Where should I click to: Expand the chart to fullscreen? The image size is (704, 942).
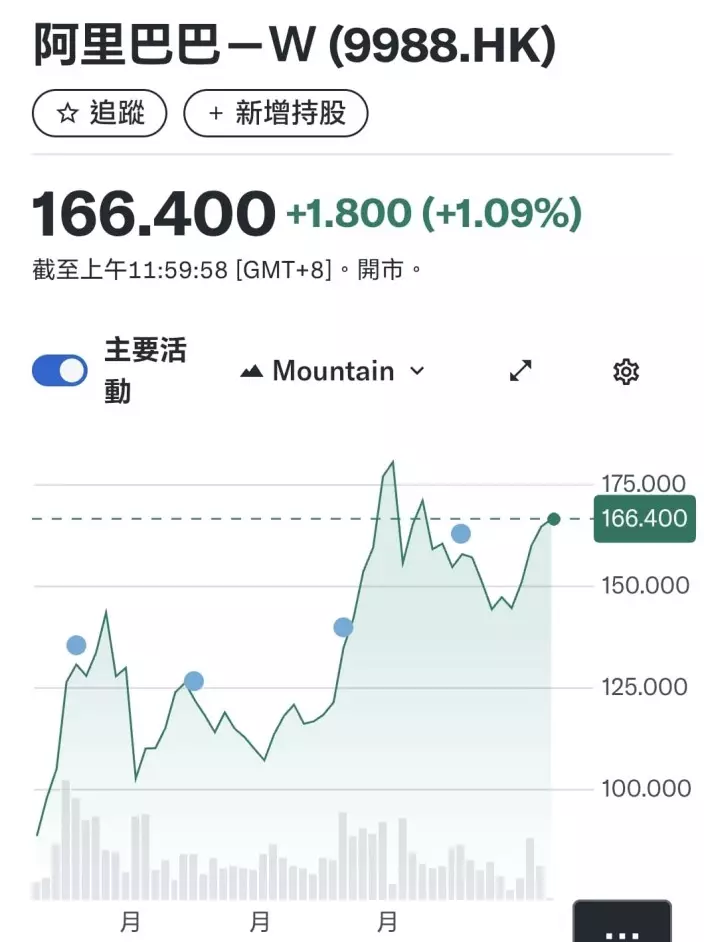[x=521, y=371]
